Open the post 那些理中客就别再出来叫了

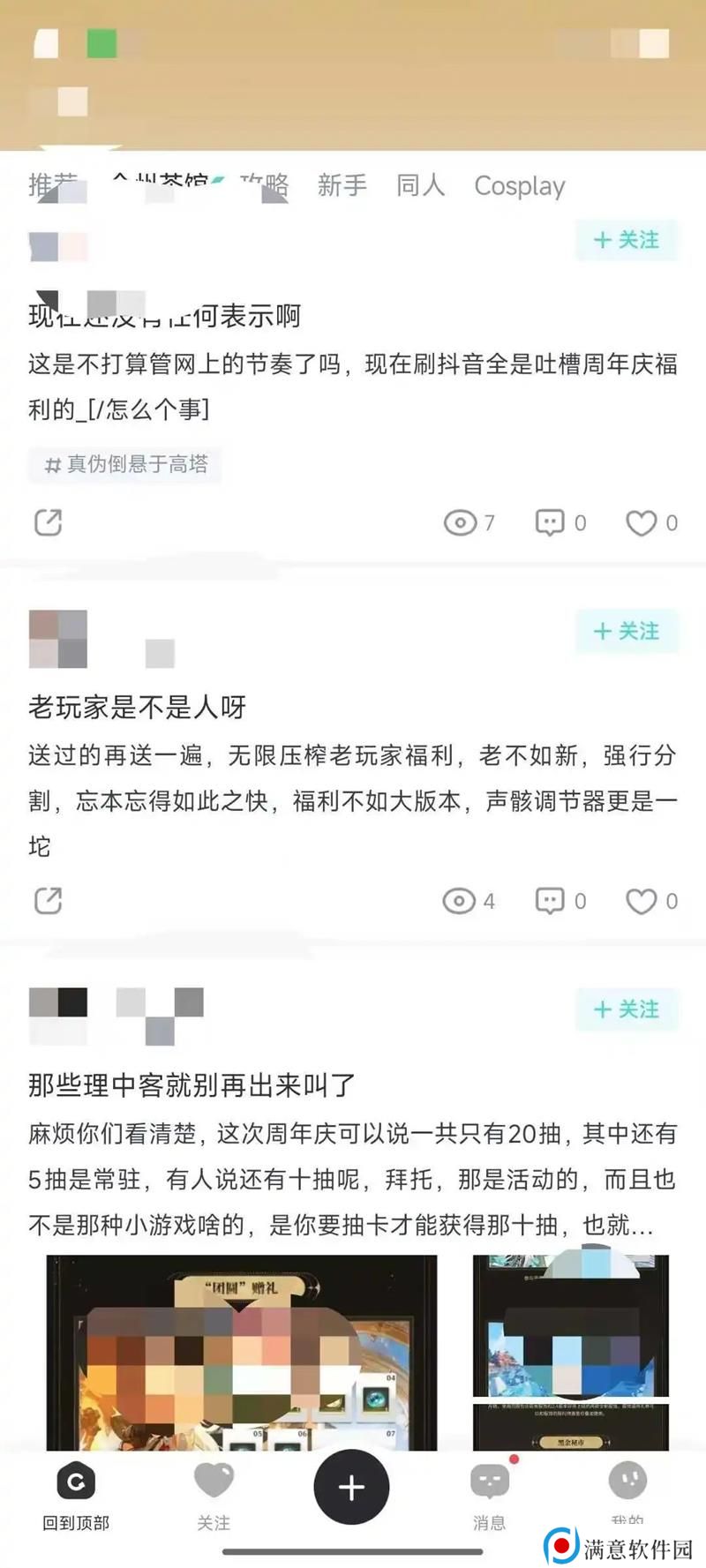click(x=192, y=1084)
